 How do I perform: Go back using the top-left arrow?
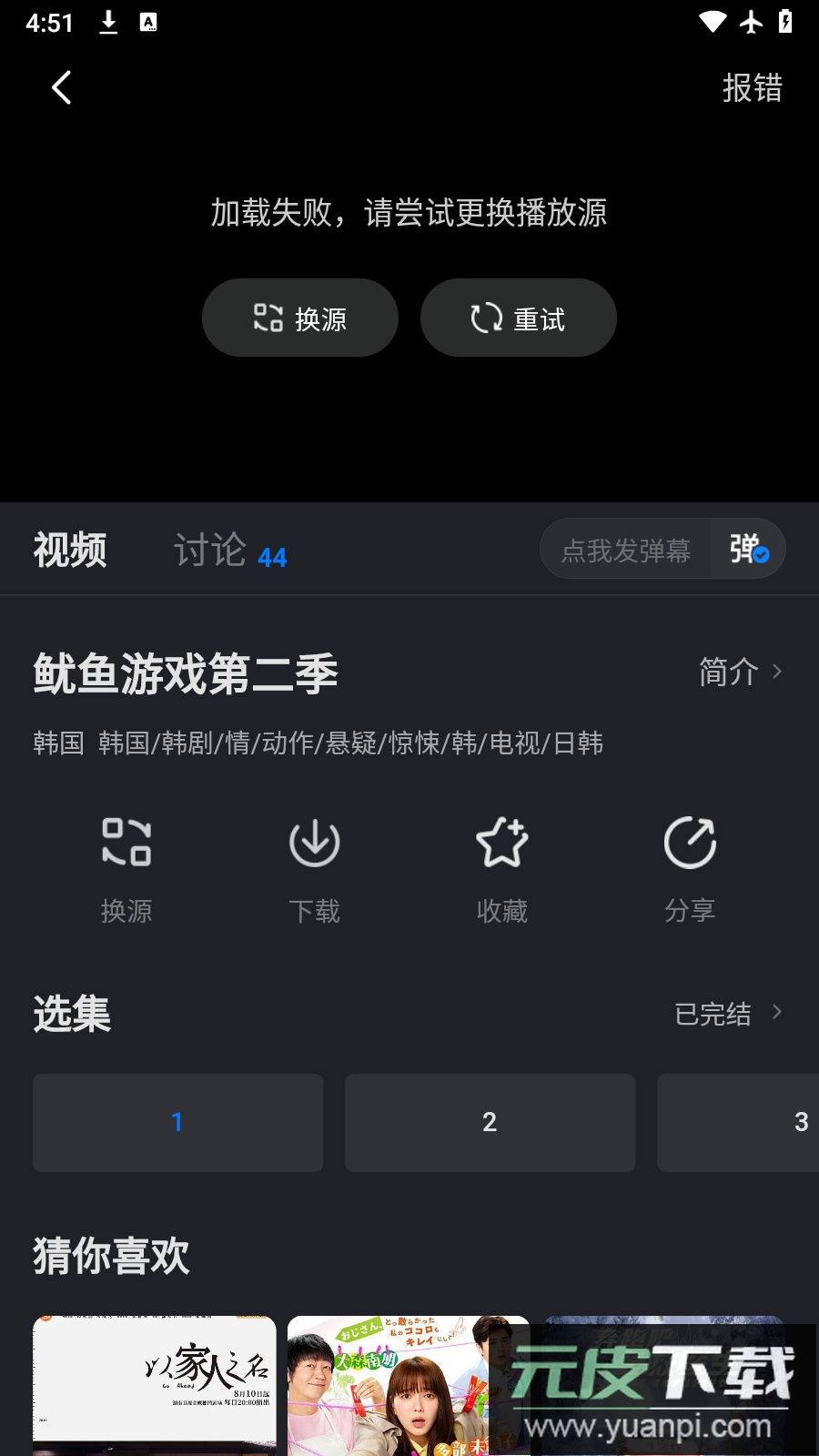pyautogui.click(x=61, y=88)
